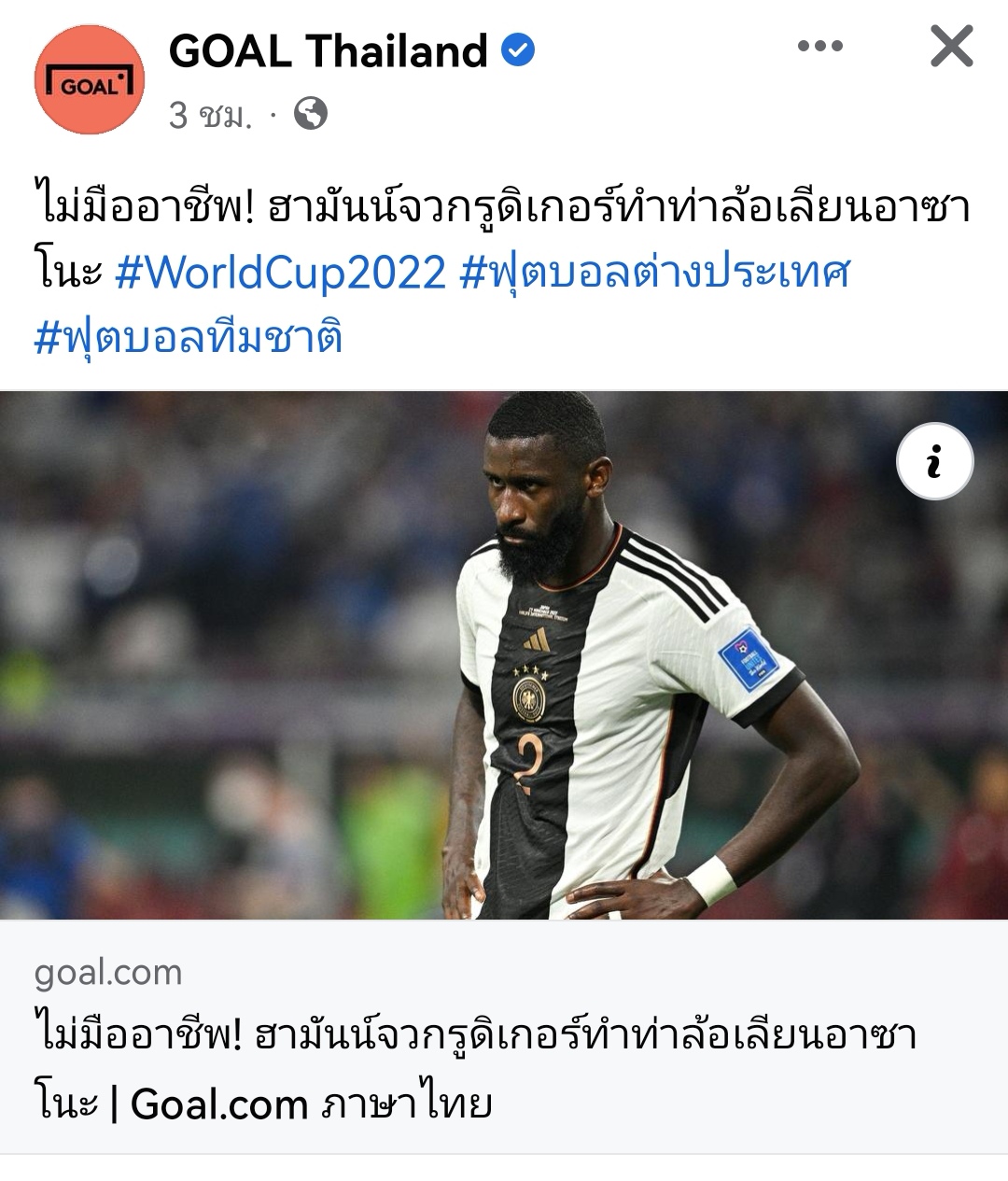
Task: Tap the info icon on the article image
Action: (x=934, y=461)
